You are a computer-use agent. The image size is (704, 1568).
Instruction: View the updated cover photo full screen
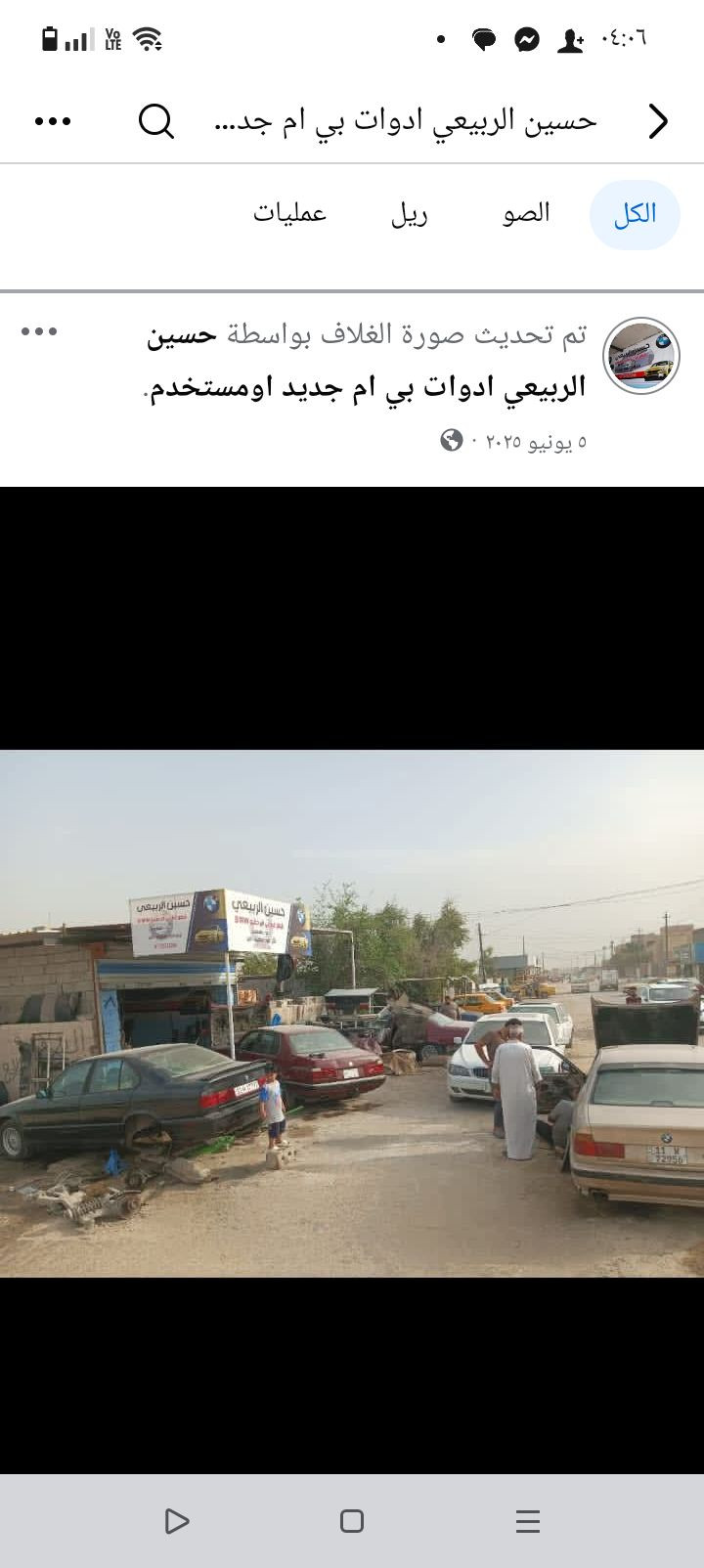(352, 1013)
